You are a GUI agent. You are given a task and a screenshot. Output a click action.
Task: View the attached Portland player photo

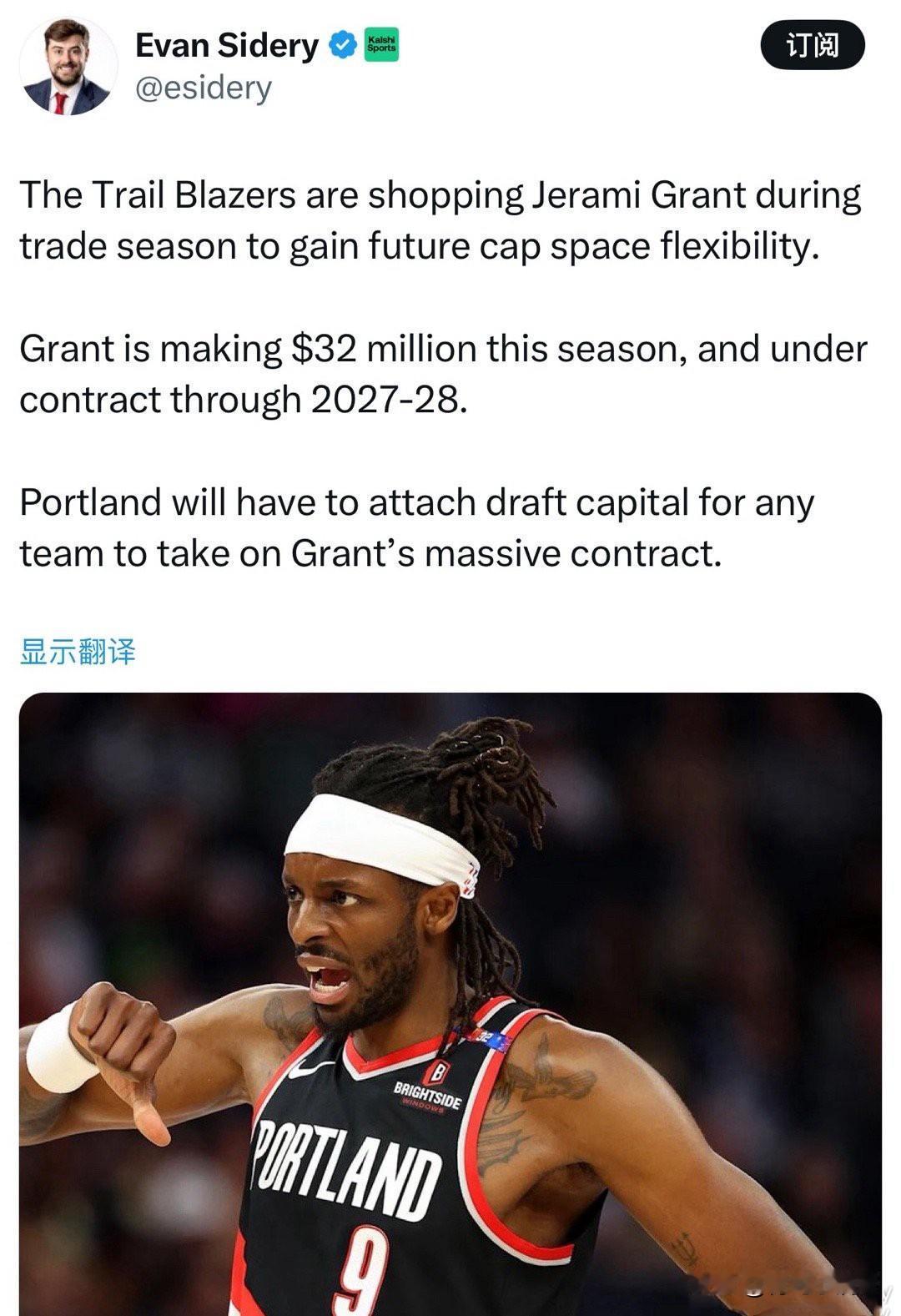[450, 1003]
